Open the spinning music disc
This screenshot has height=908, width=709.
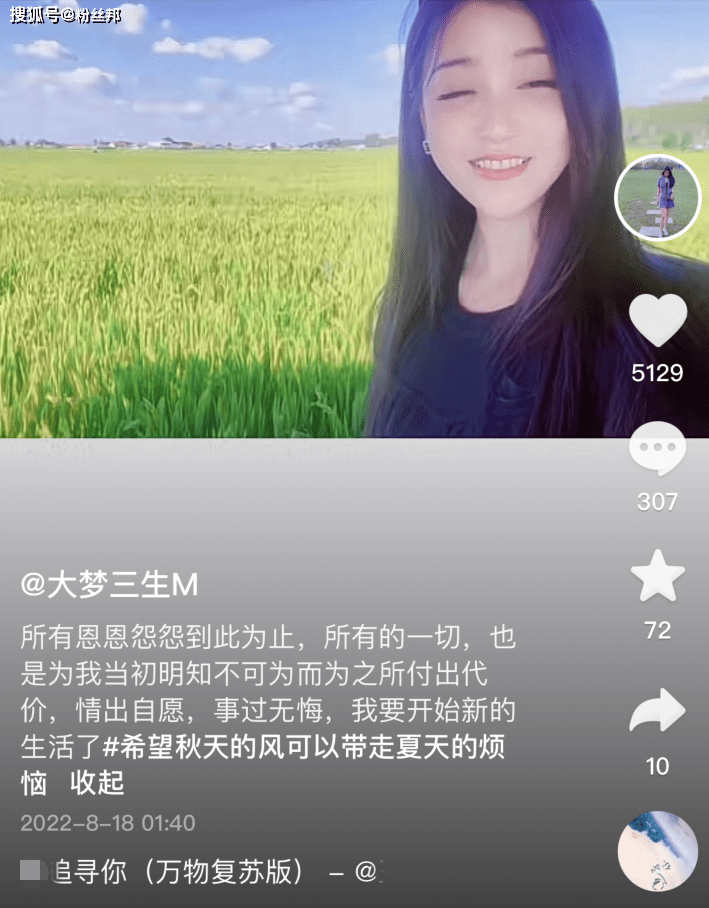coord(657,851)
